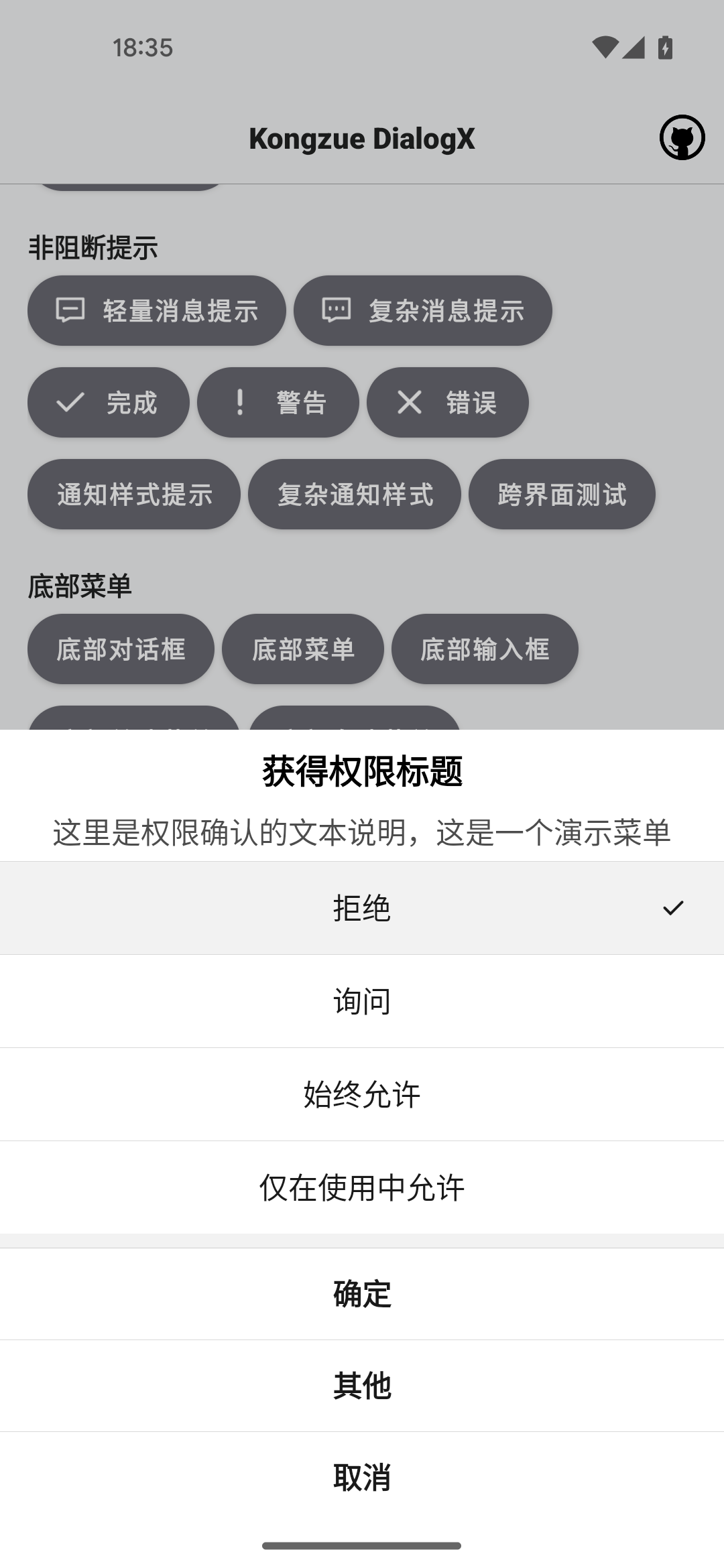Select the 询问 permission option
This screenshot has height=1568, width=724.
[362, 1001]
